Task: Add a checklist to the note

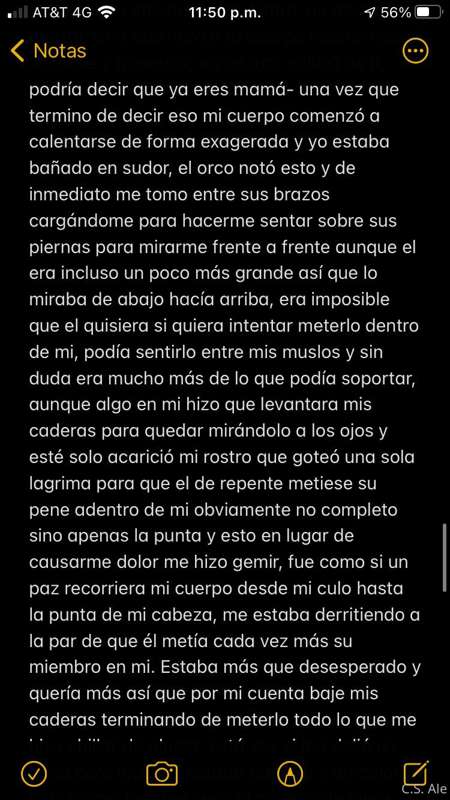Action: click(x=34, y=774)
